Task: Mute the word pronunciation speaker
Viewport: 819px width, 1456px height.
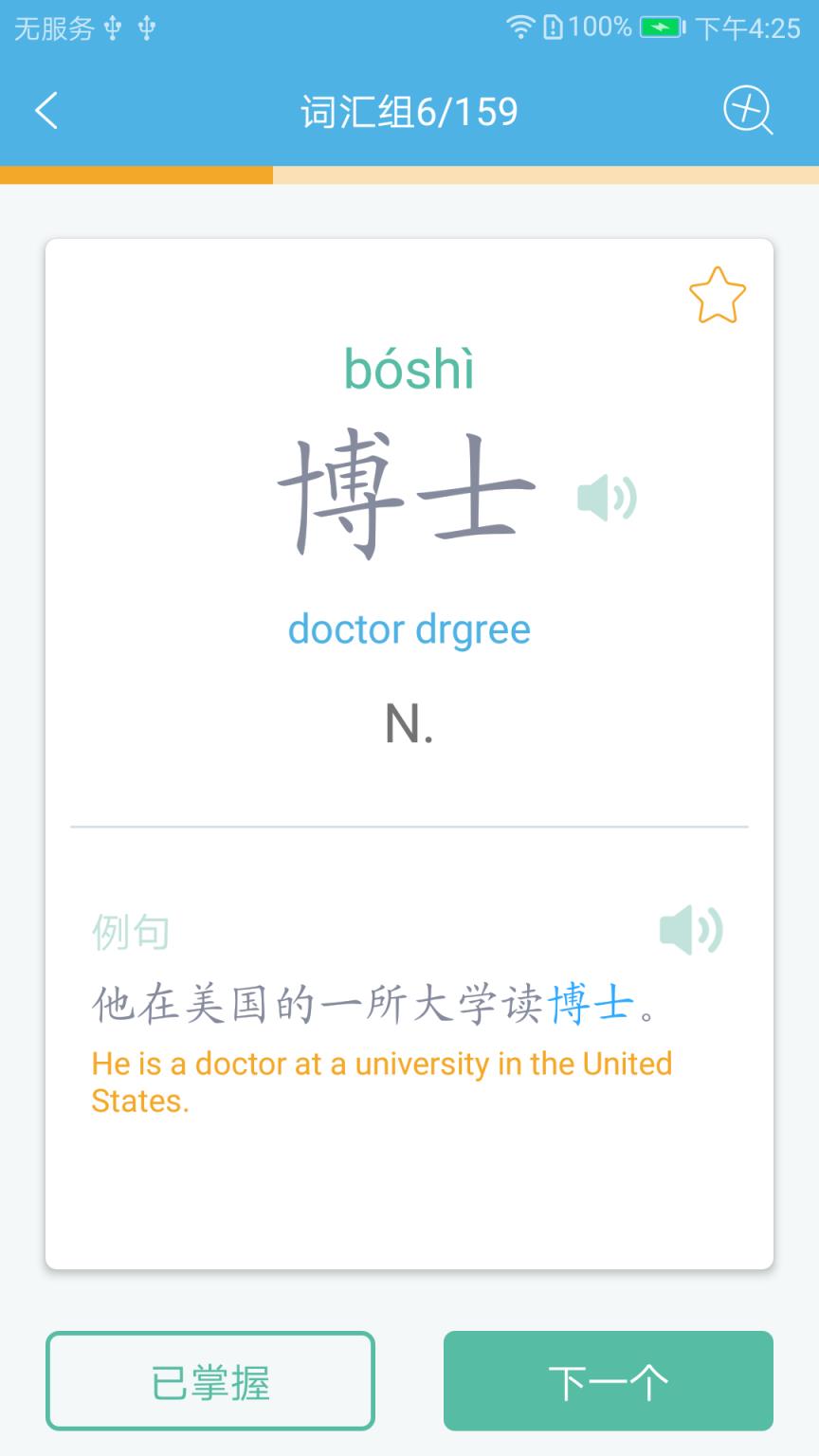Action: 608,497
